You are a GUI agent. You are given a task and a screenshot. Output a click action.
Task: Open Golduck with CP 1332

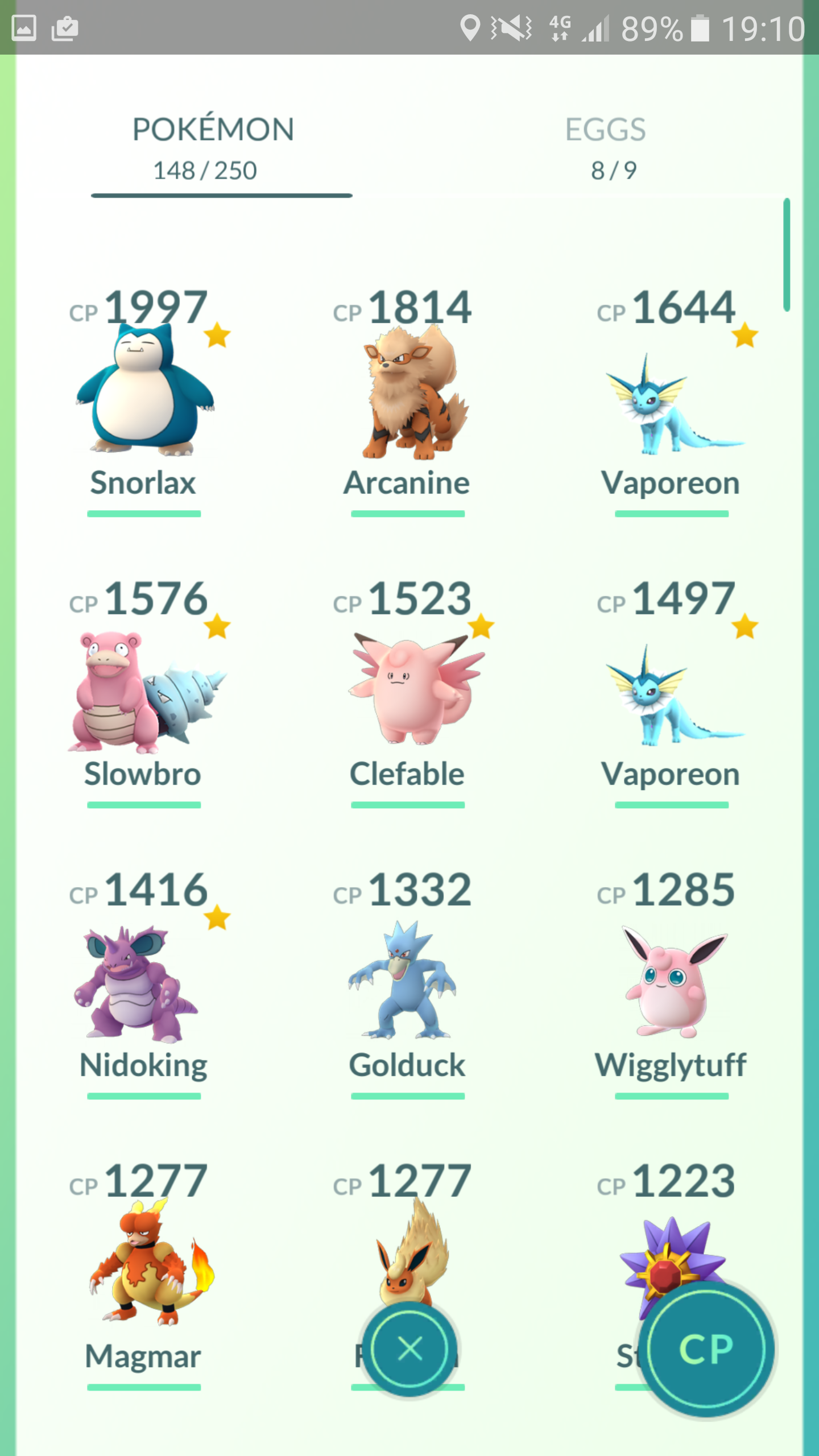pyautogui.click(x=407, y=981)
